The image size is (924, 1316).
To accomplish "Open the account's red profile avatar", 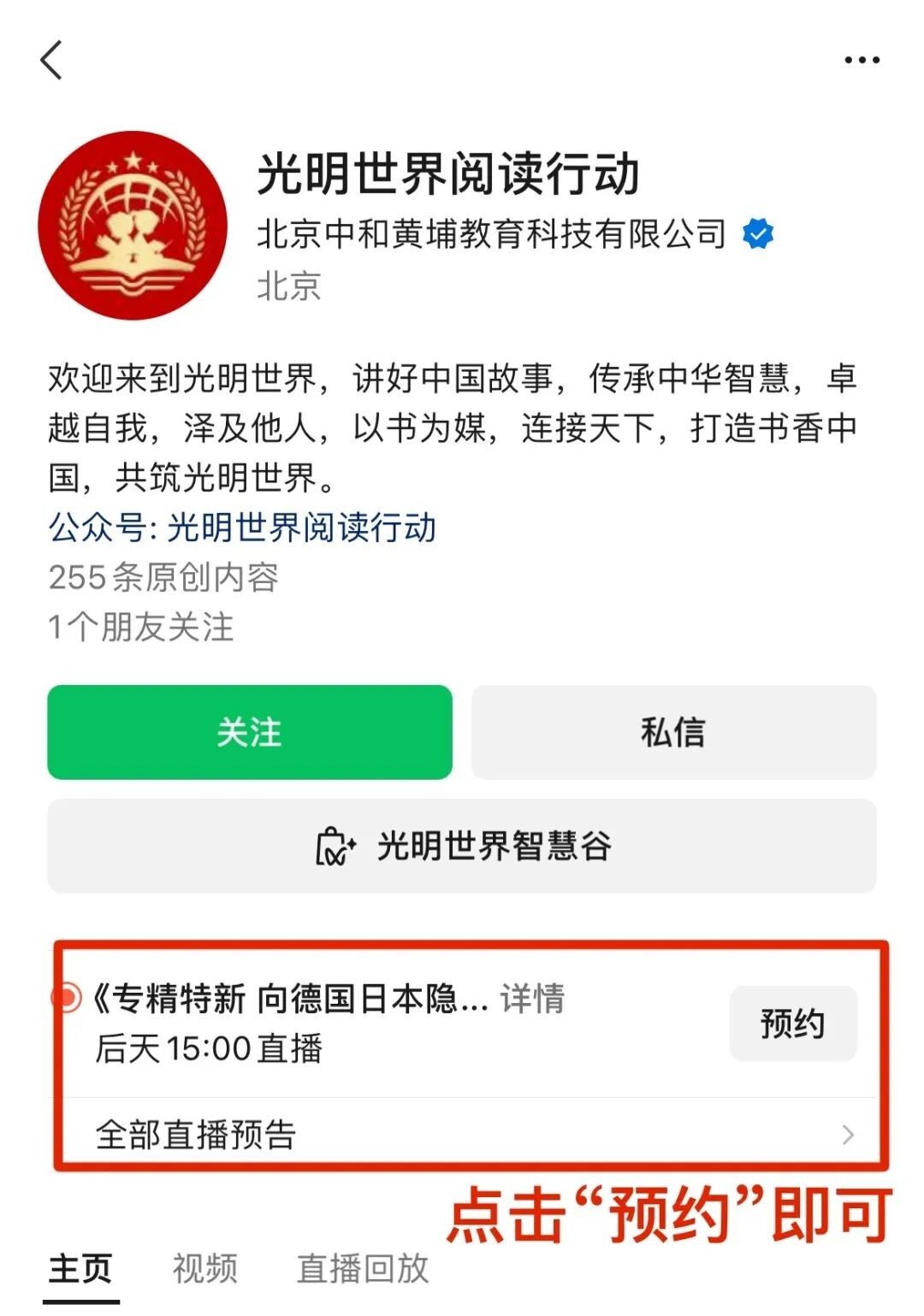I will pyautogui.click(x=133, y=226).
